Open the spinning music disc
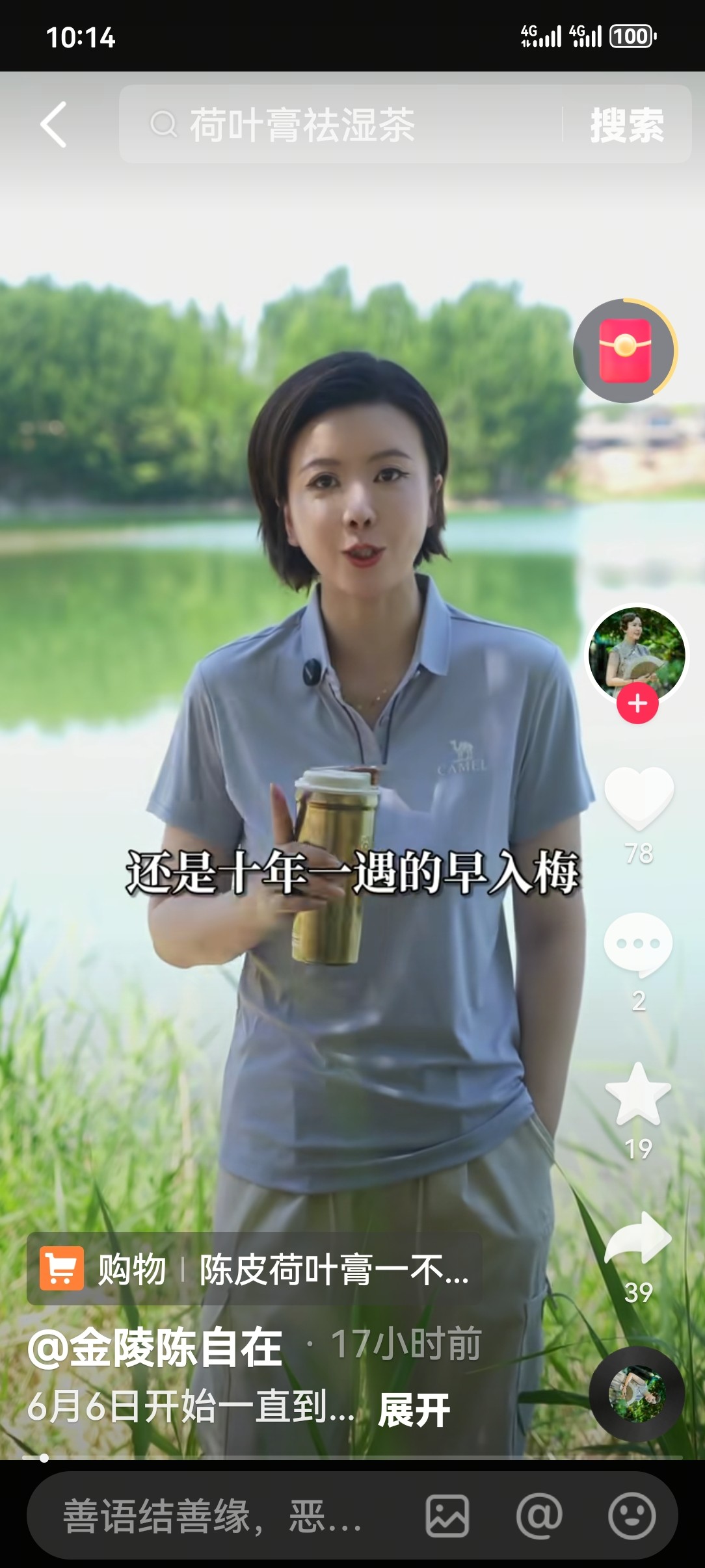The image size is (705, 1568). click(x=637, y=1394)
